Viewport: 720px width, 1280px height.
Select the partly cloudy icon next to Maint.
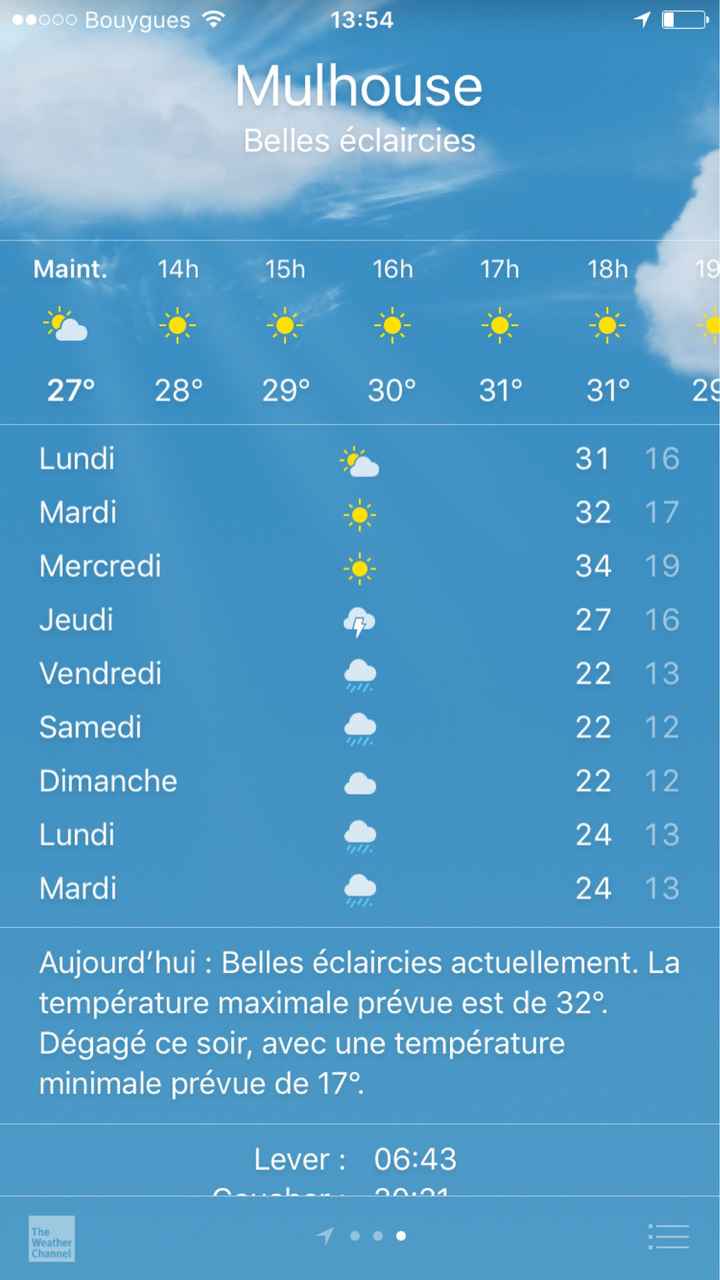pos(66,323)
